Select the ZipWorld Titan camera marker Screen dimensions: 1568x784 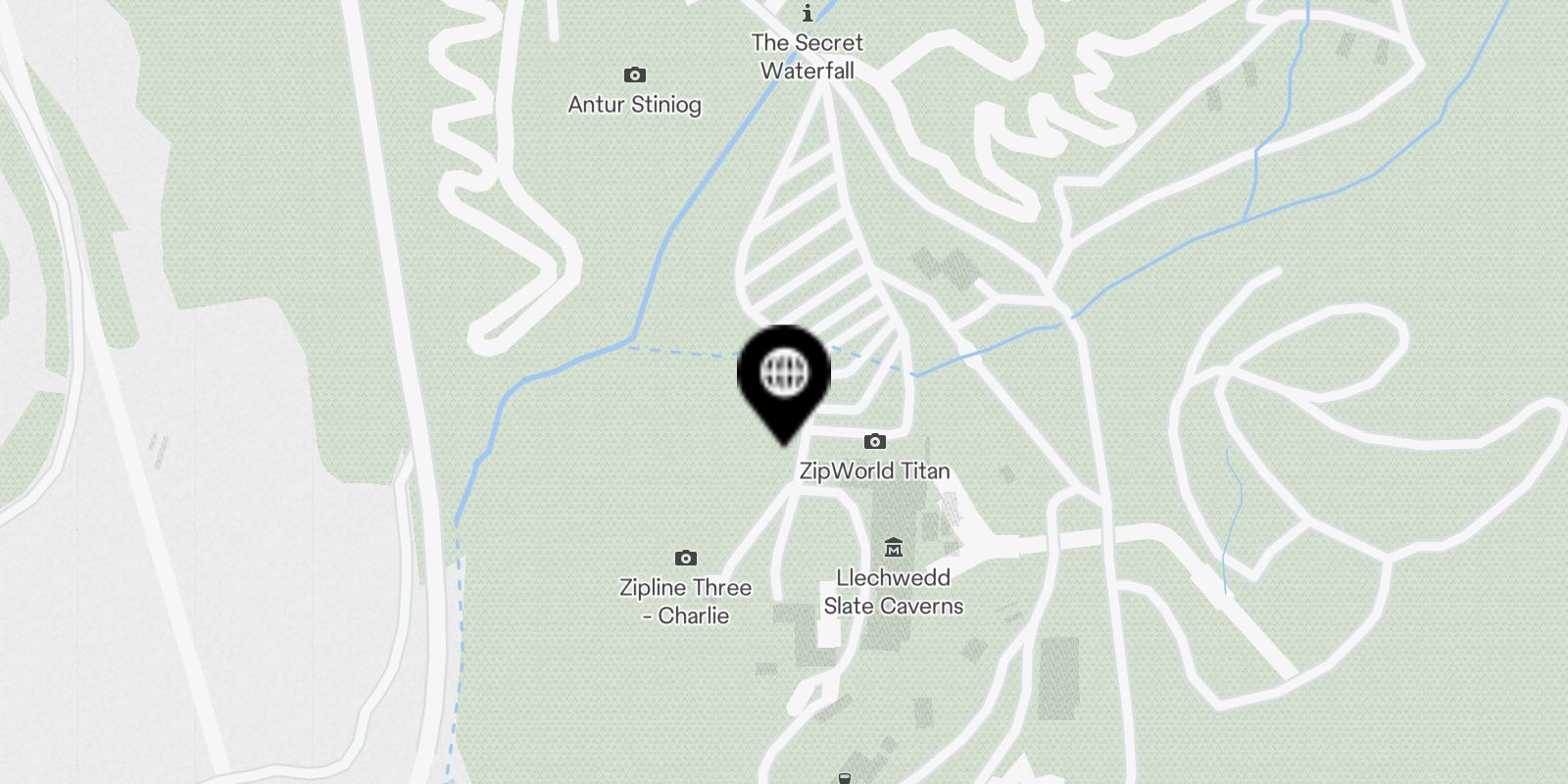pyautogui.click(x=875, y=442)
